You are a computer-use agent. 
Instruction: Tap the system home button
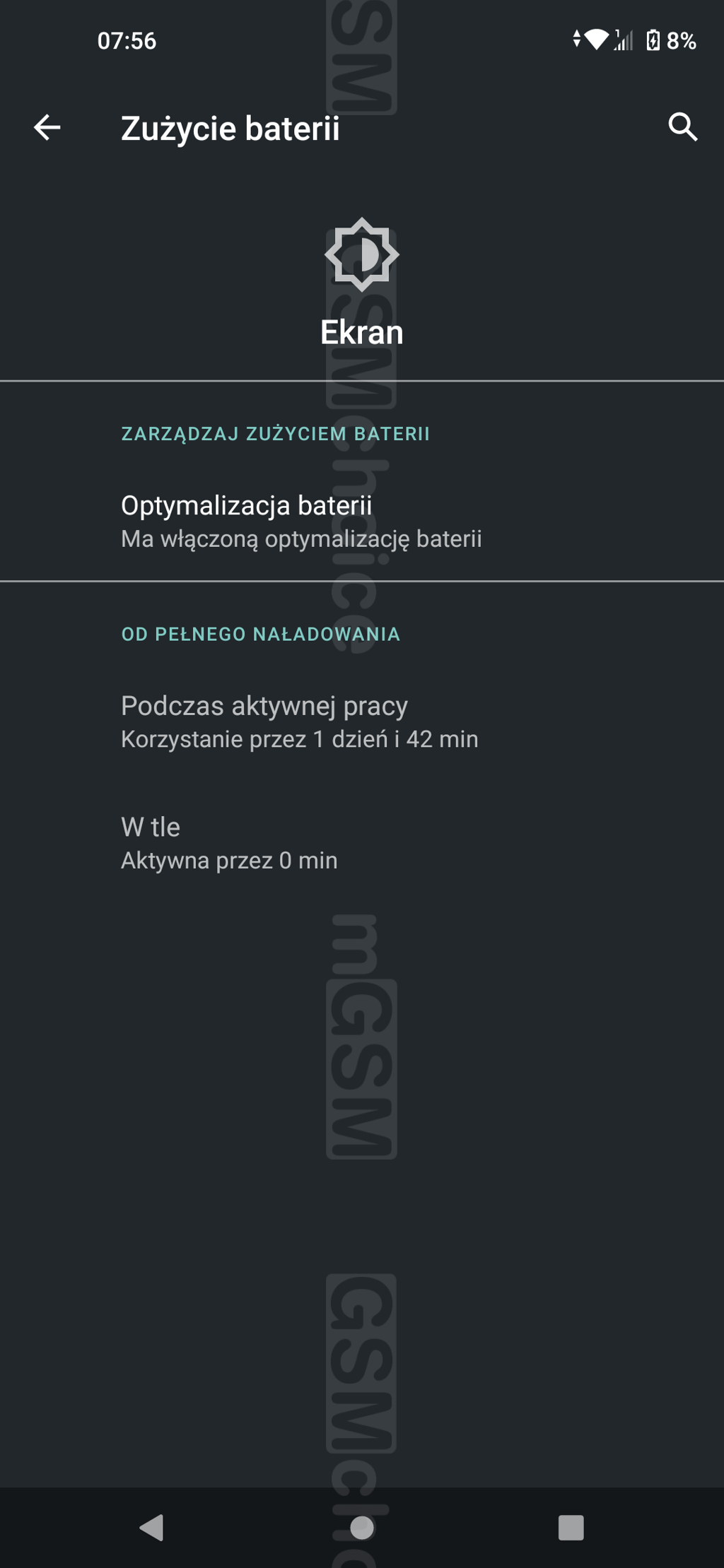point(362,1528)
